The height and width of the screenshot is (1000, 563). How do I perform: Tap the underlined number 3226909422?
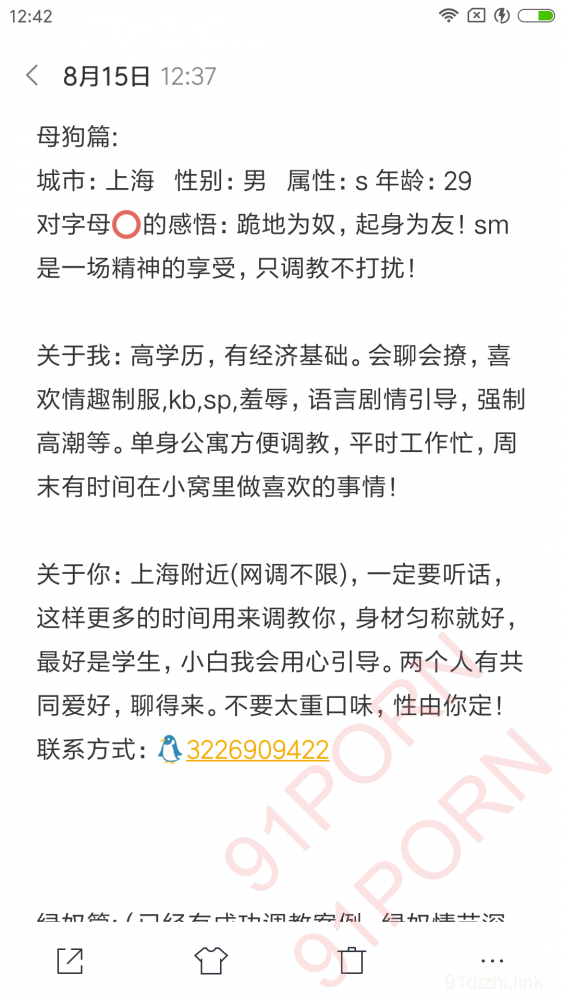pos(258,750)
